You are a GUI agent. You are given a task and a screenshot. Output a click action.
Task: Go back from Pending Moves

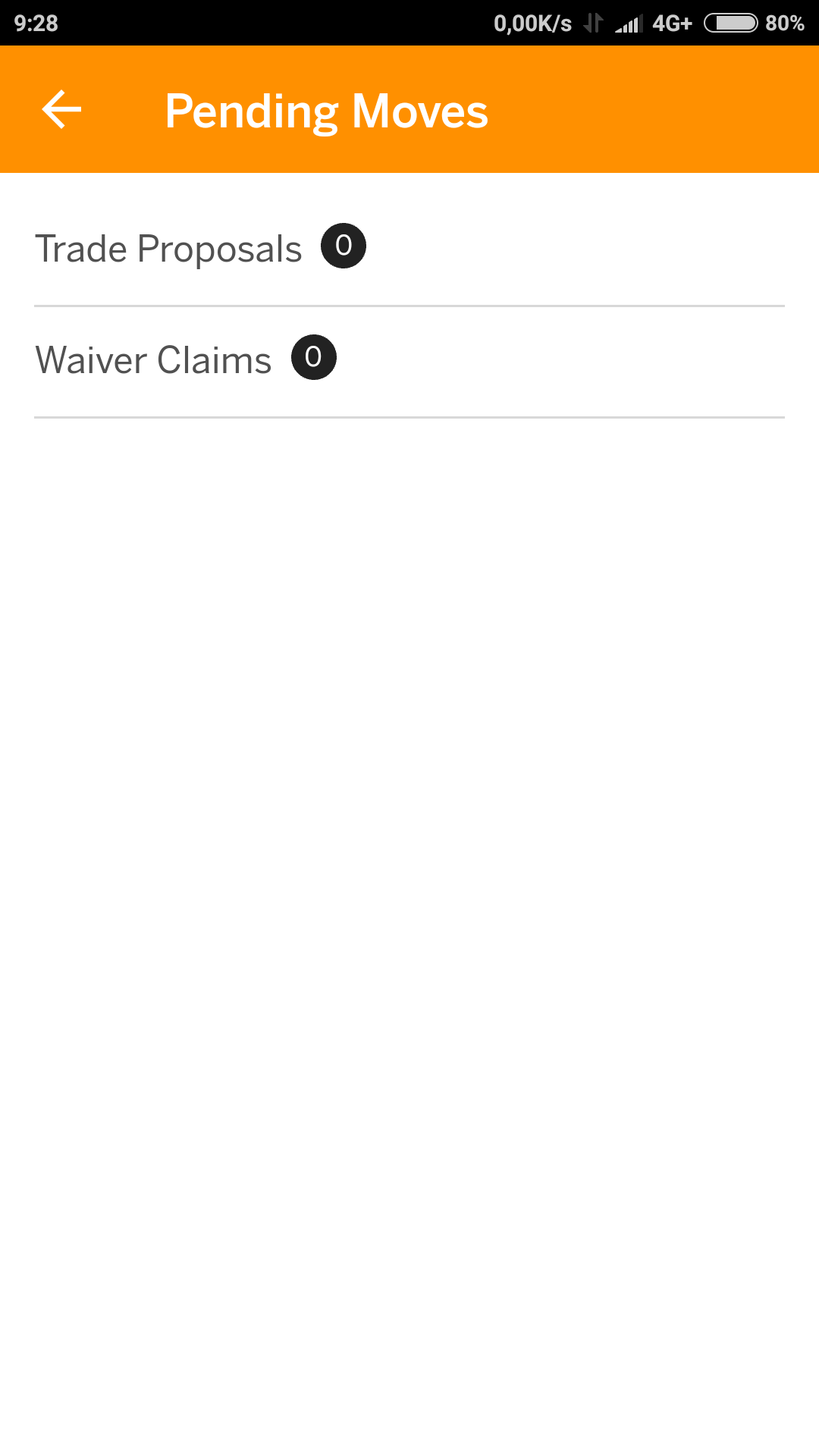61,110
